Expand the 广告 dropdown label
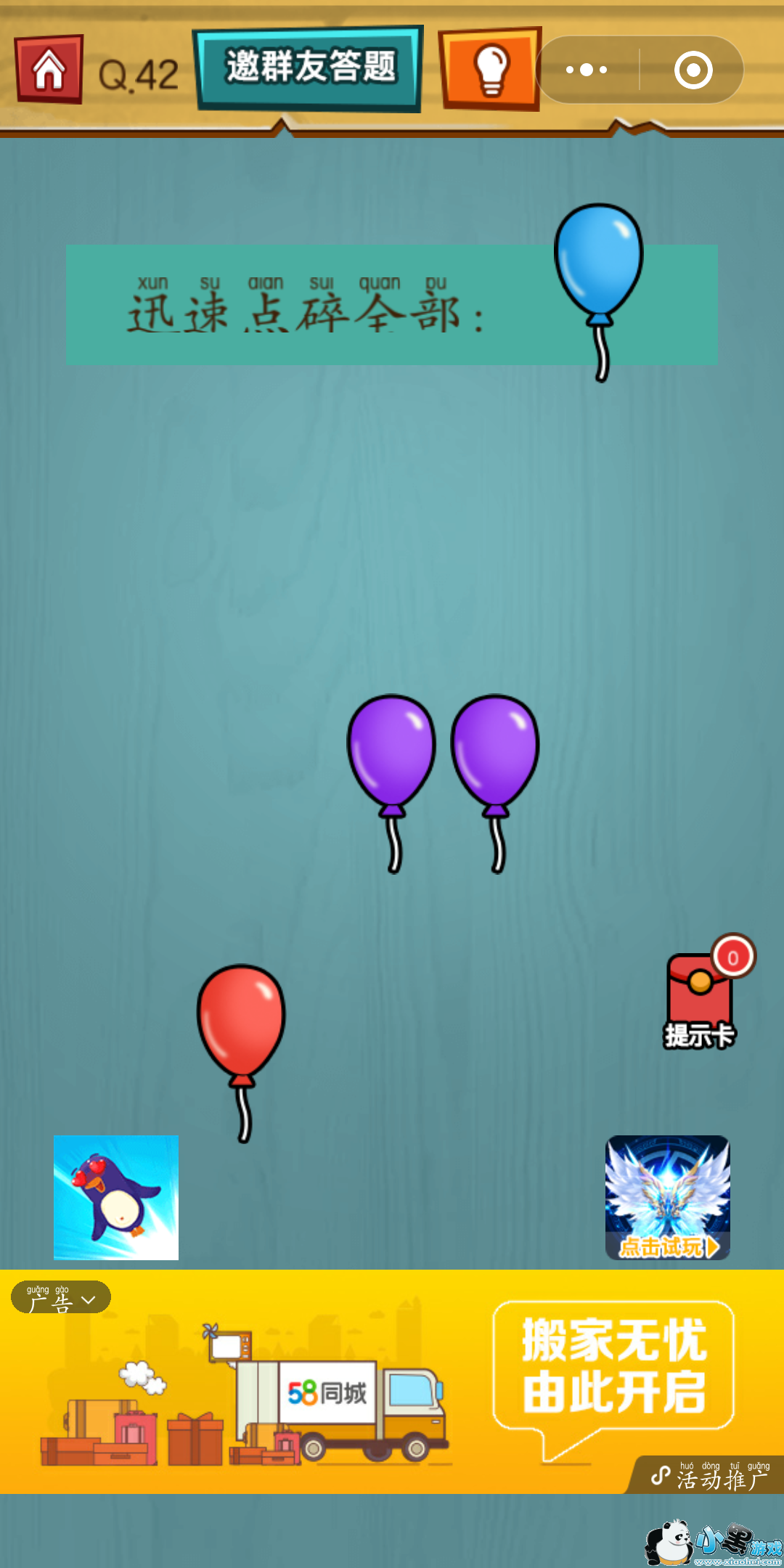This screenshot has width=784, height=1568. (x=61, y=1299)
